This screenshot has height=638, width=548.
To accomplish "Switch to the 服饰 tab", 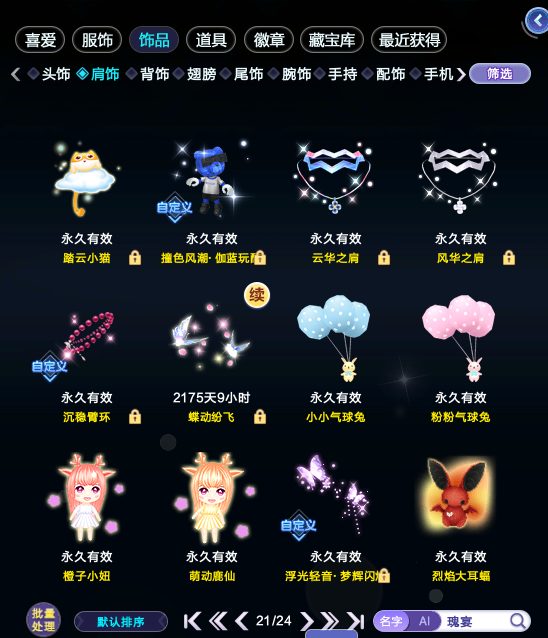I will point(97,40).
